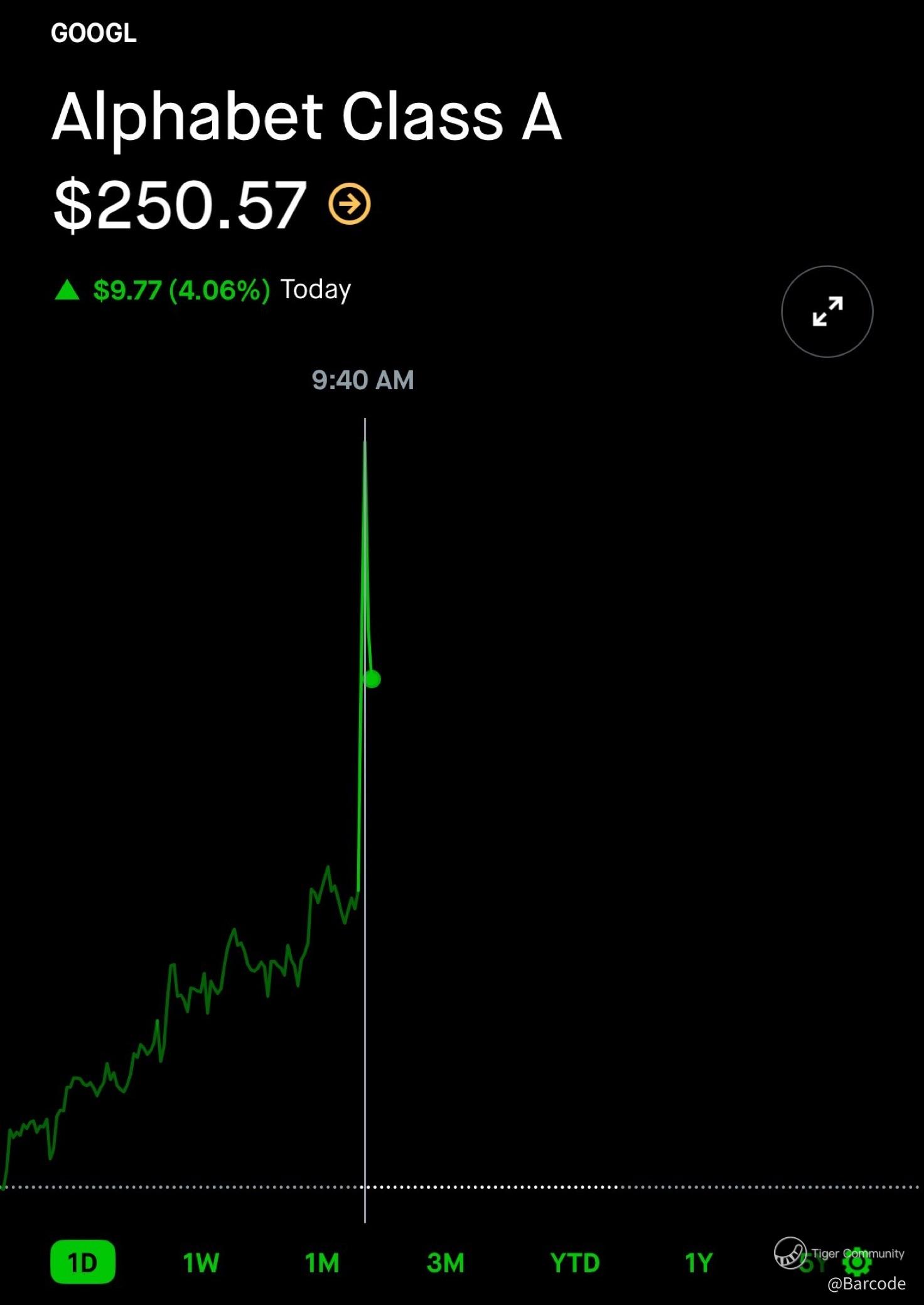Screen dimensions: 924x1305
Task: Switch to the 3M chart view
Action: click(445, 1262)
